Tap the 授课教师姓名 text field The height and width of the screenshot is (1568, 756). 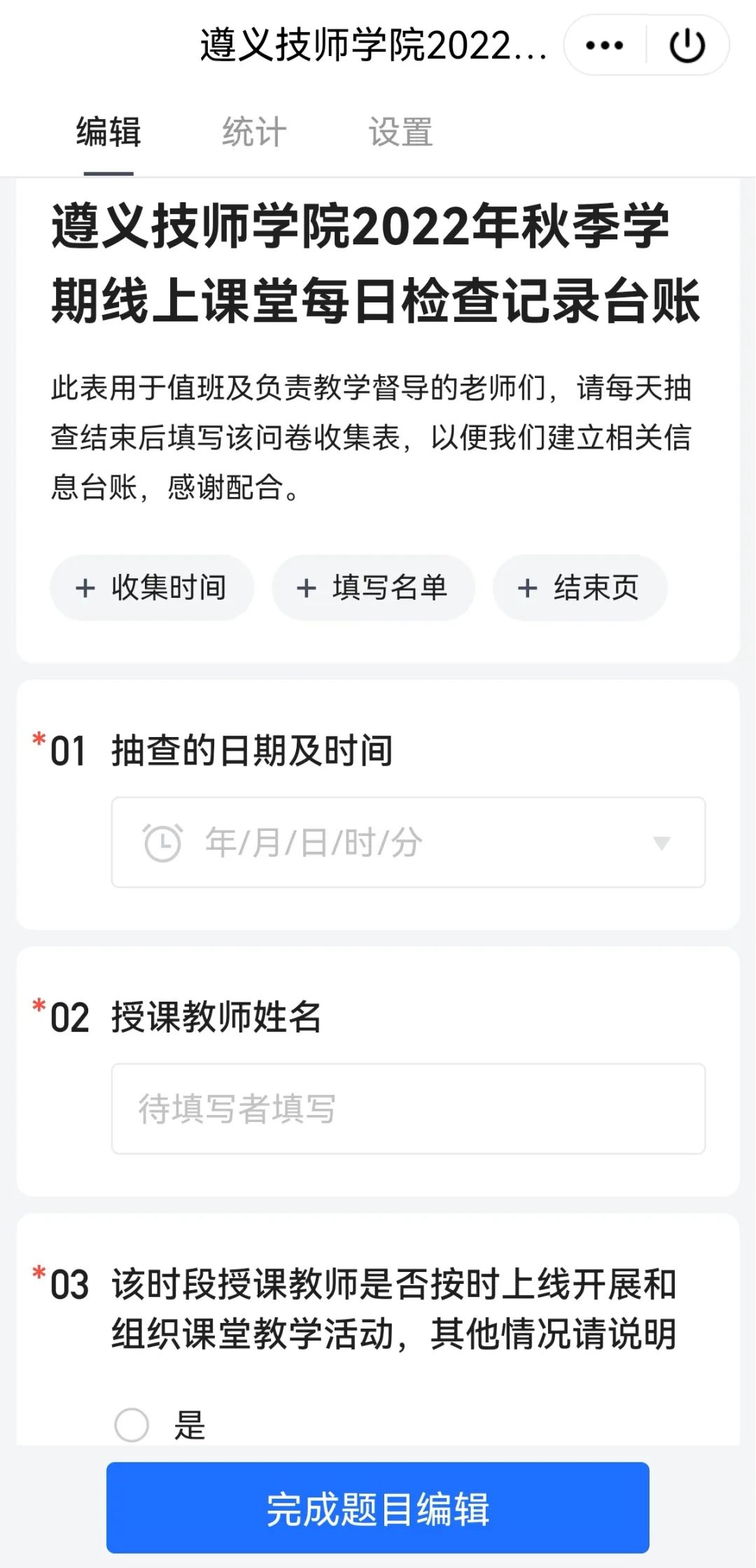[x=408, y=1108]
